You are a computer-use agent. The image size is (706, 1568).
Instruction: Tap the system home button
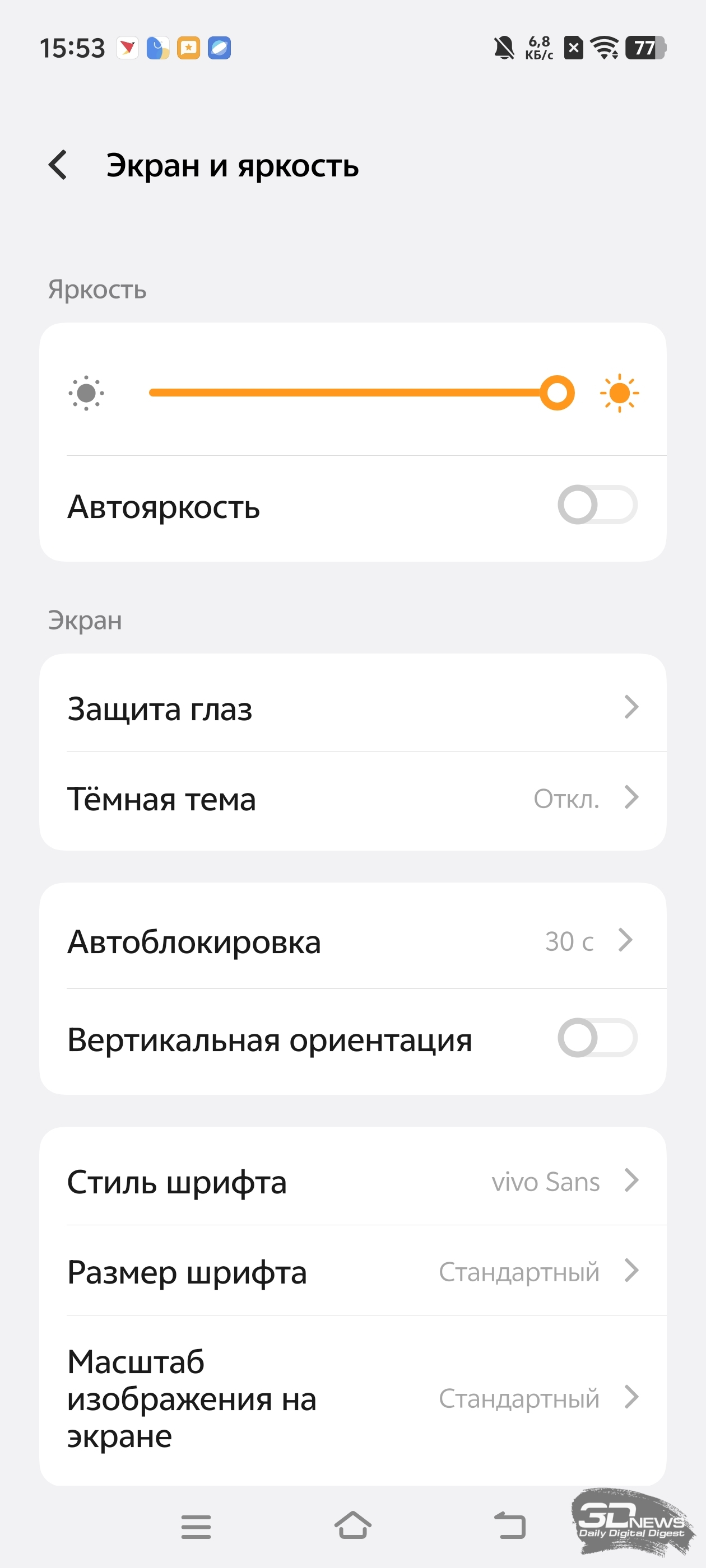coord(352,1525)
